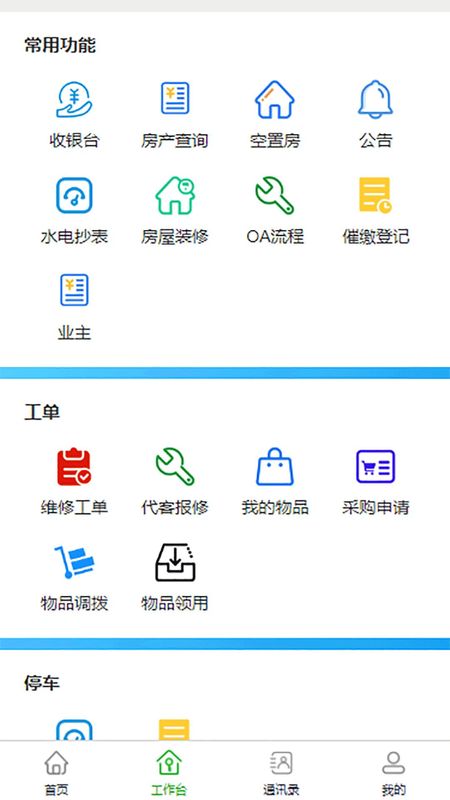Tap the 业主 owner icon
This screenshot has width=450, height=800.
tap(74, 290)
